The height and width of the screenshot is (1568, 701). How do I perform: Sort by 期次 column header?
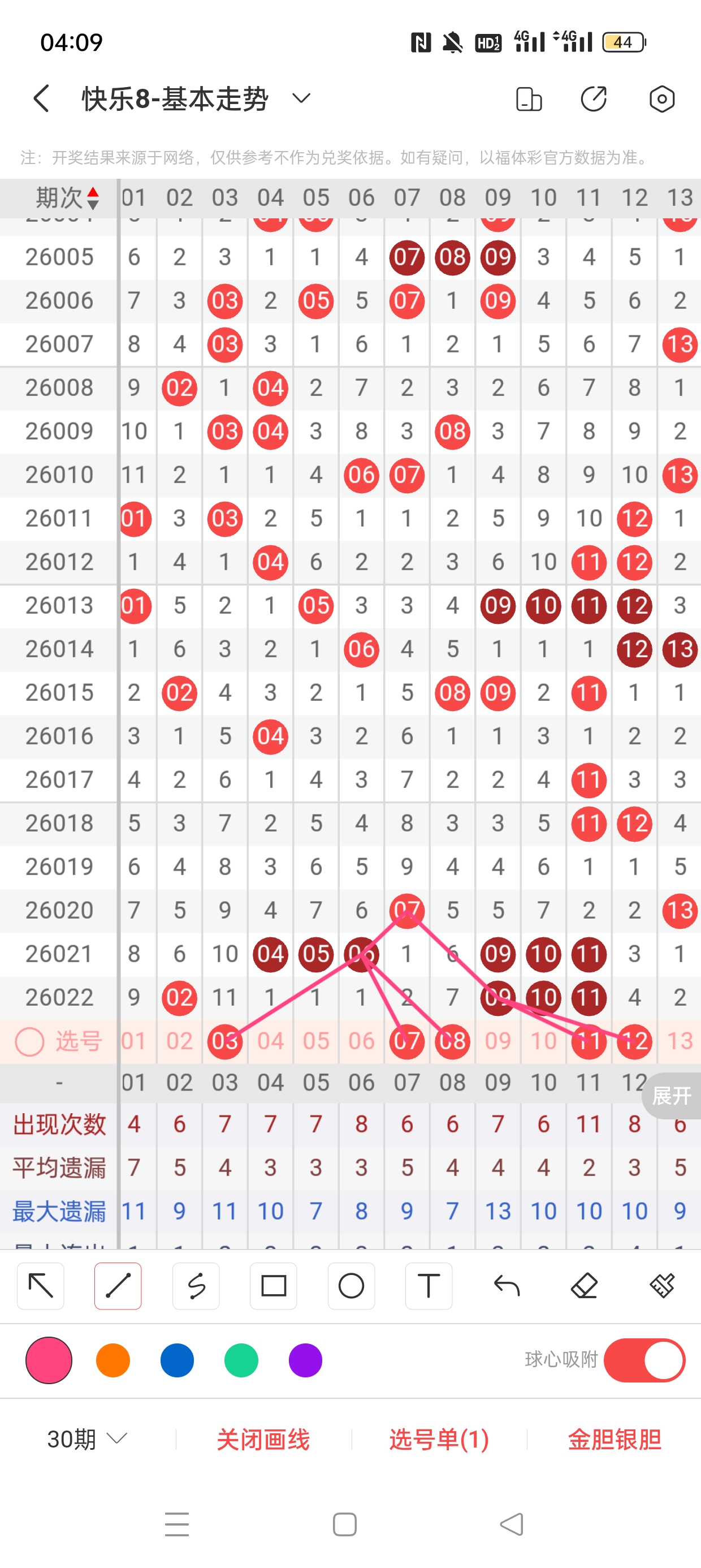67,198
